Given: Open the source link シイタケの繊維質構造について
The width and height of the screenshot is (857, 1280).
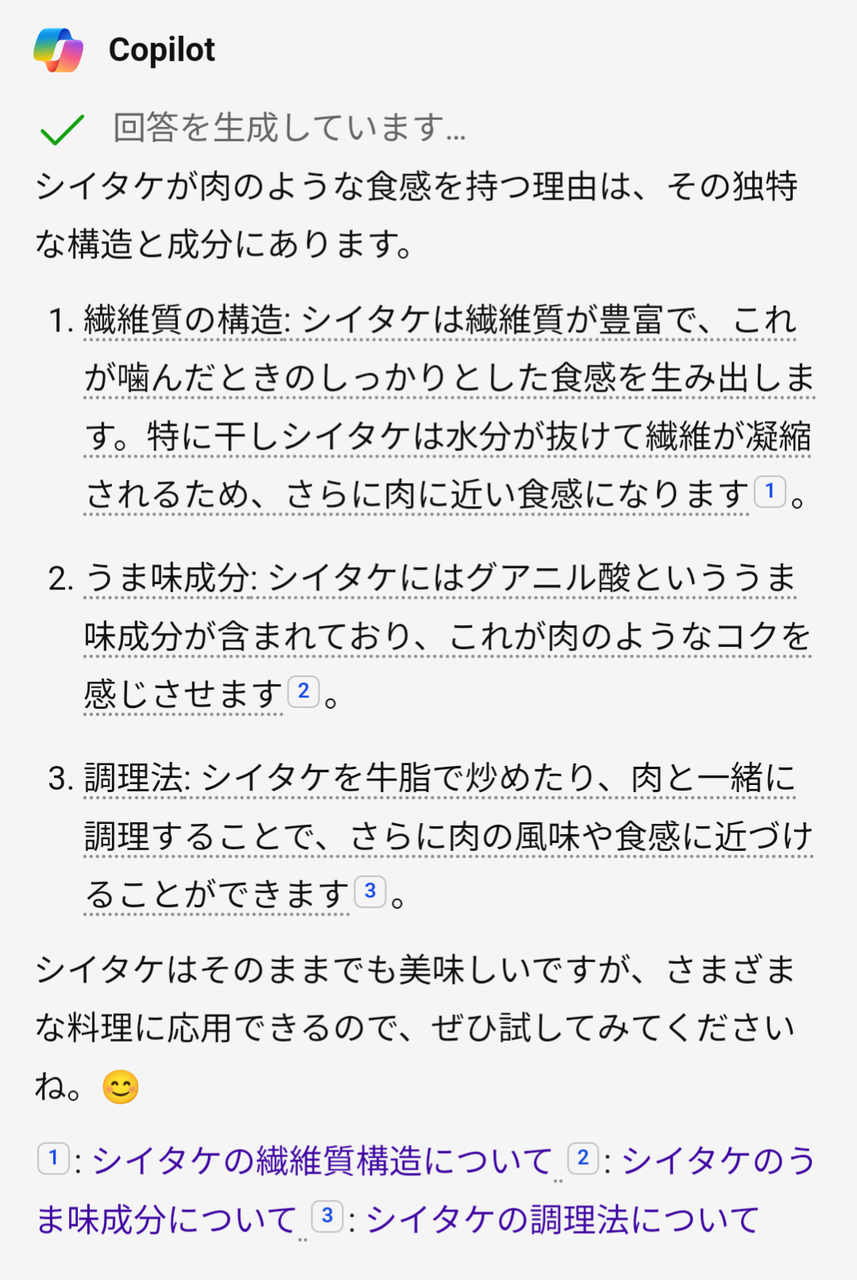Looking at the screenshot, I should (x=321, y=1160).
